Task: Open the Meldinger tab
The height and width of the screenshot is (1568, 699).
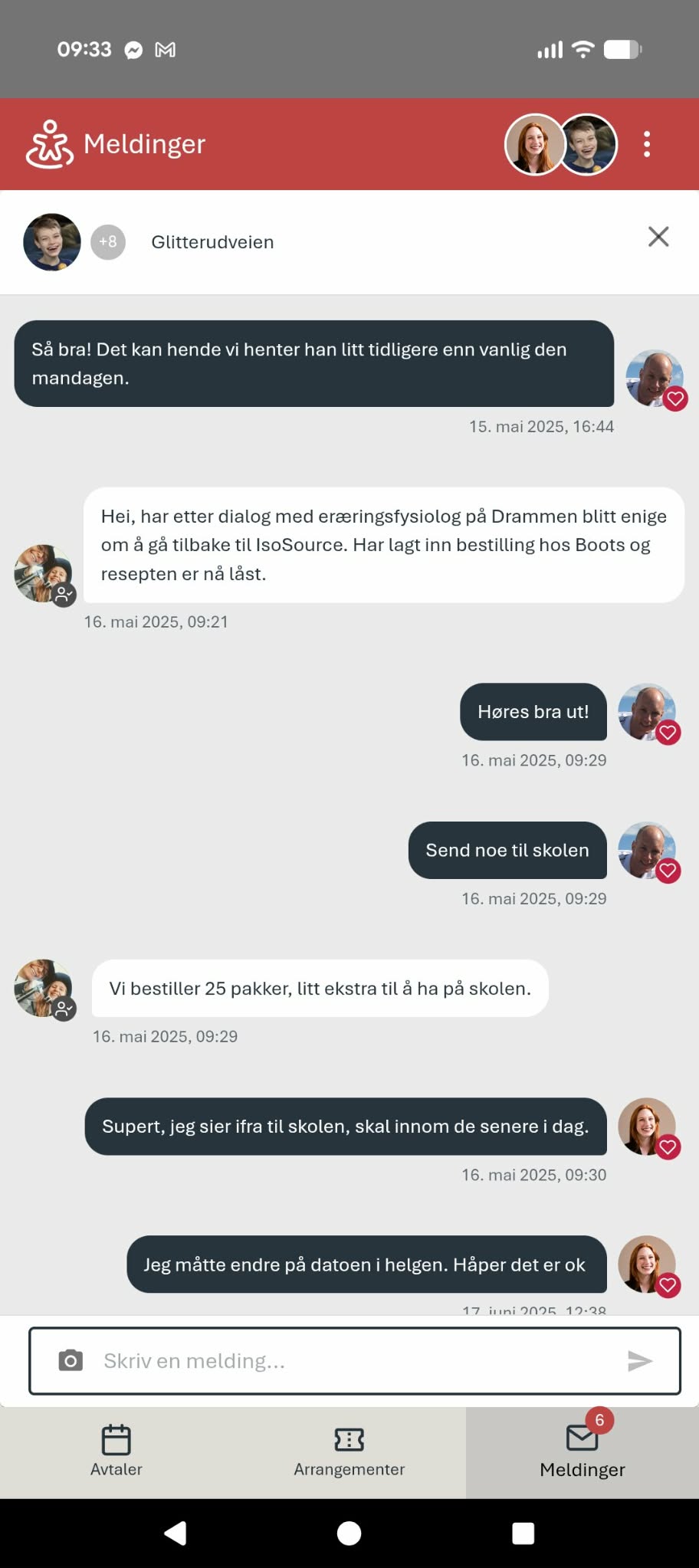Action: click(582, 1452)
